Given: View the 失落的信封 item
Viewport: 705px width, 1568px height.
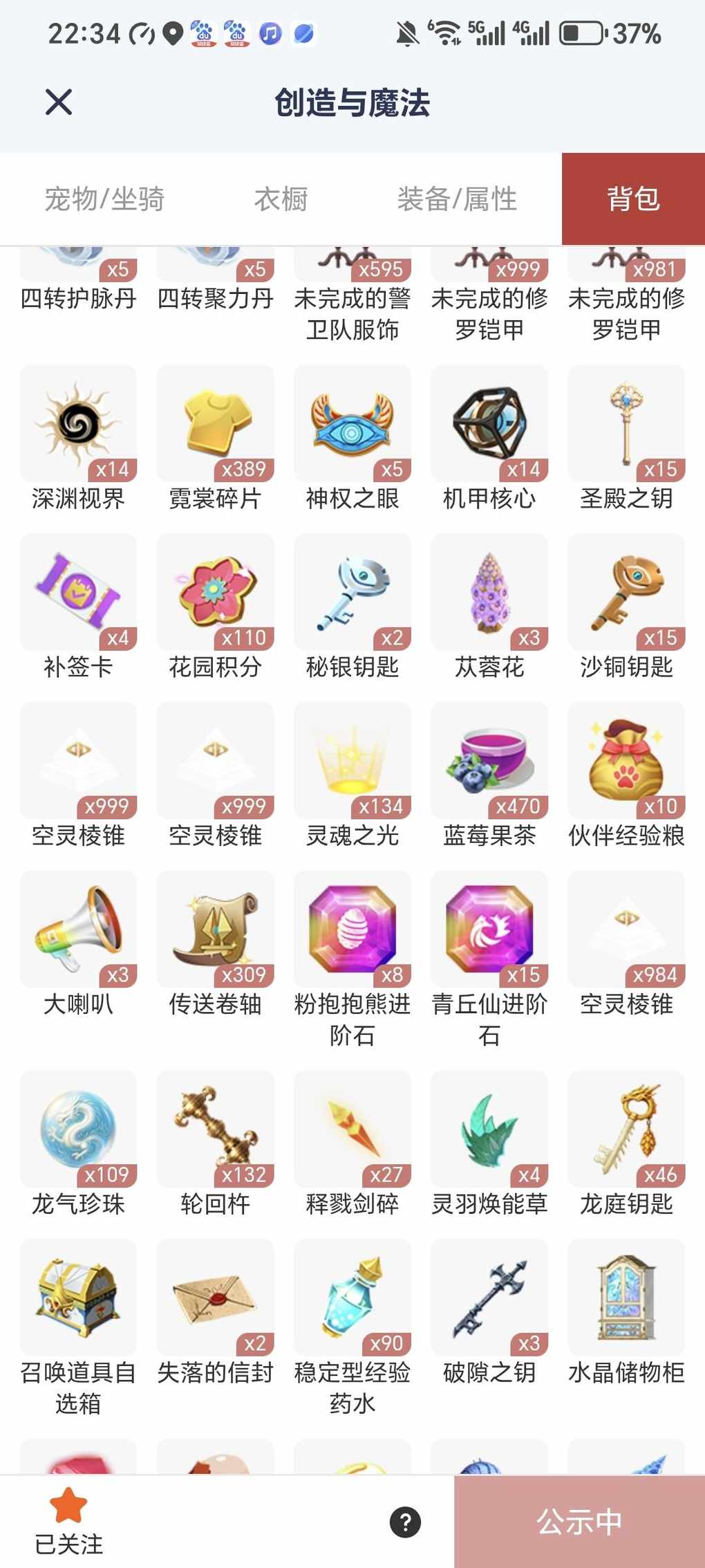Looking at the screenshot, I should [215, 1298].
